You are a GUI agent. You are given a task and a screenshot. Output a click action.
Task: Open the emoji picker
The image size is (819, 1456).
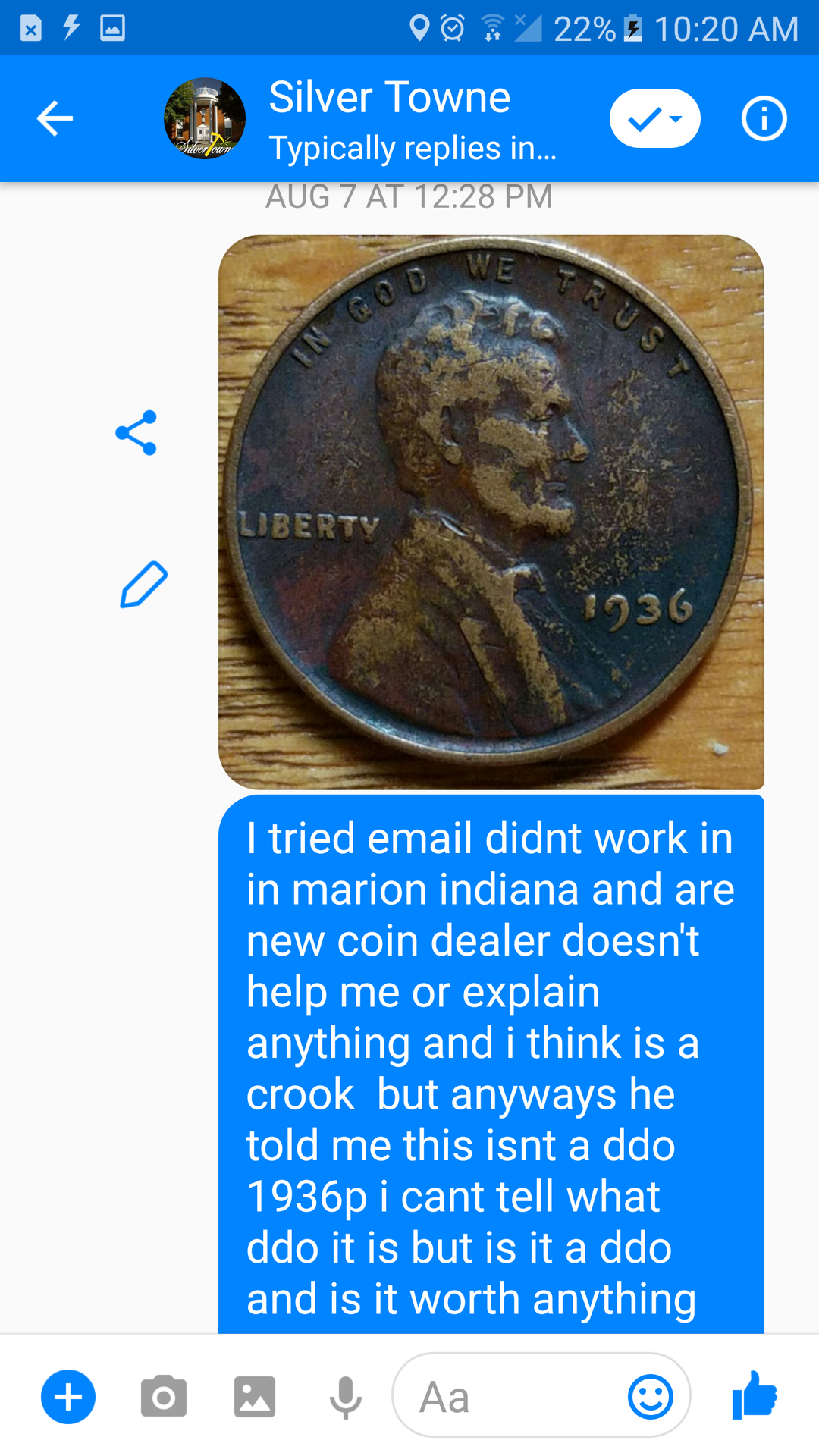coord(650,1397)
